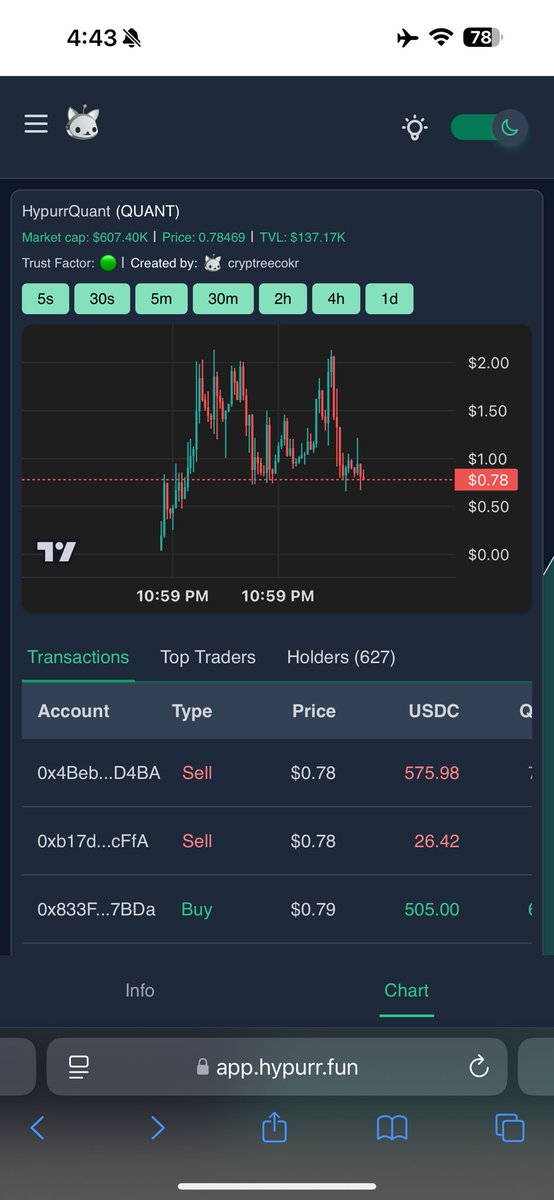Tap the lightbulb icon in the header
554x1200 pixels.
[414, 127]
